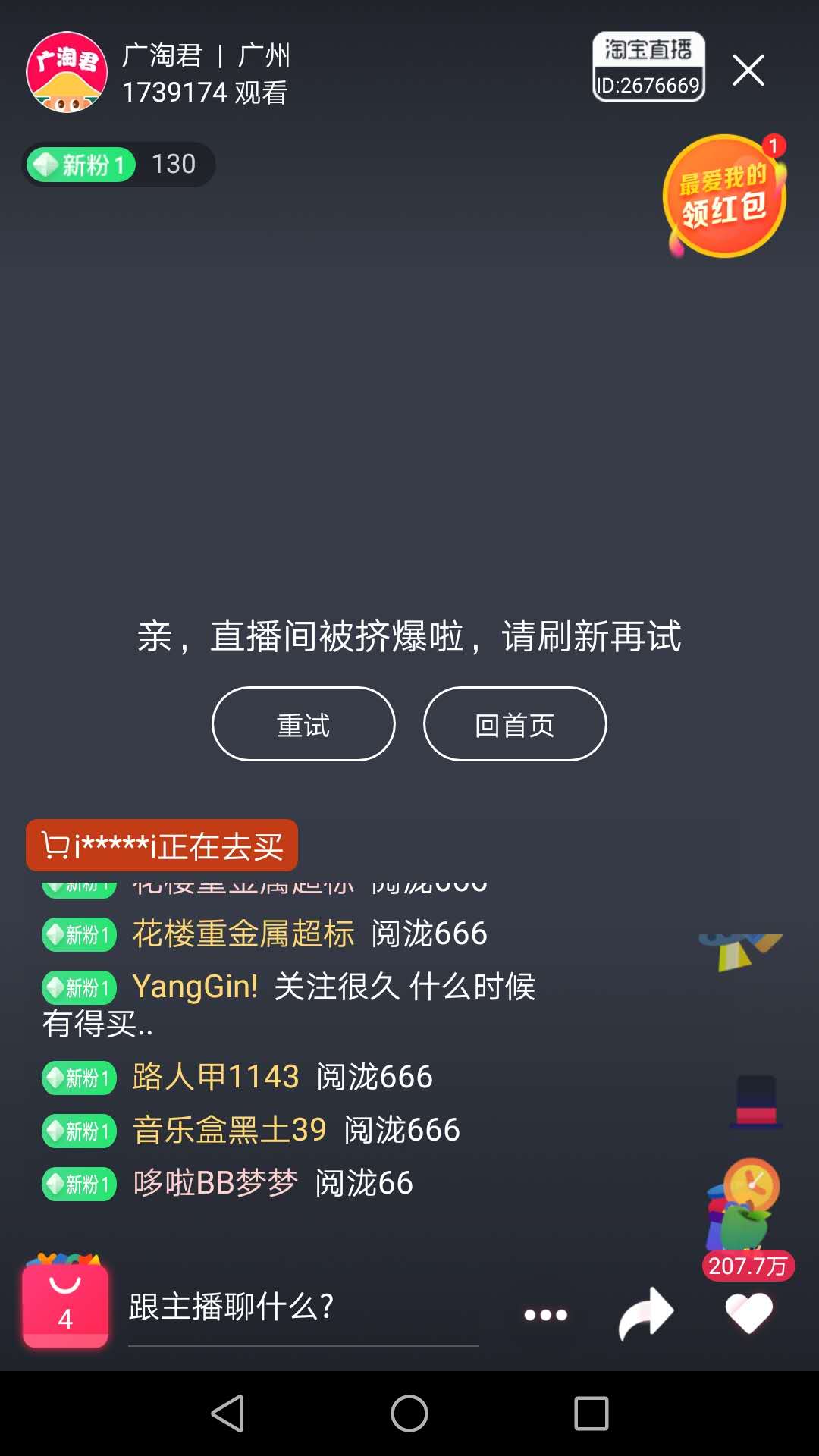
Task: Open the three-dot more options menu
Action: pos(545,1315)
